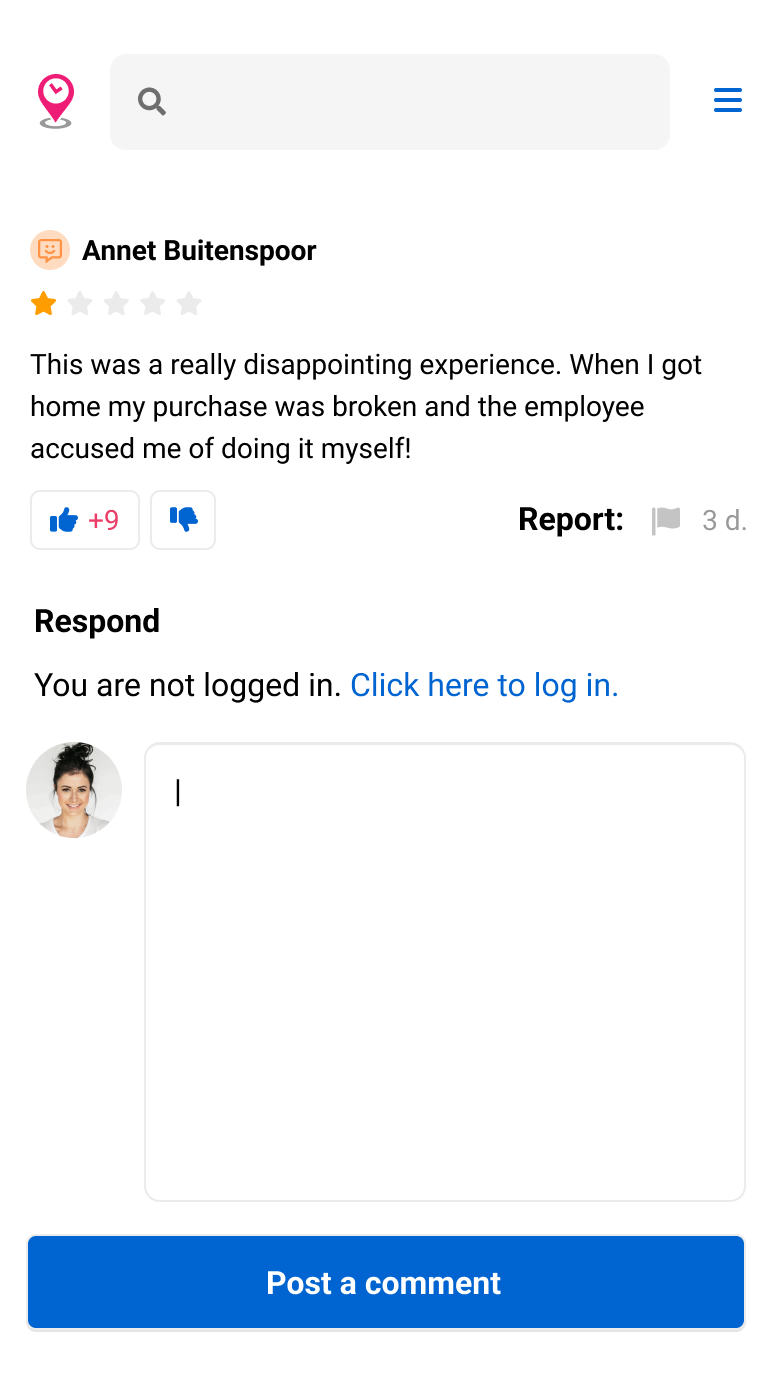Give Annet's review a thumbs up
Viewport: 780px width, 1400px height.
tap(85, 520)
